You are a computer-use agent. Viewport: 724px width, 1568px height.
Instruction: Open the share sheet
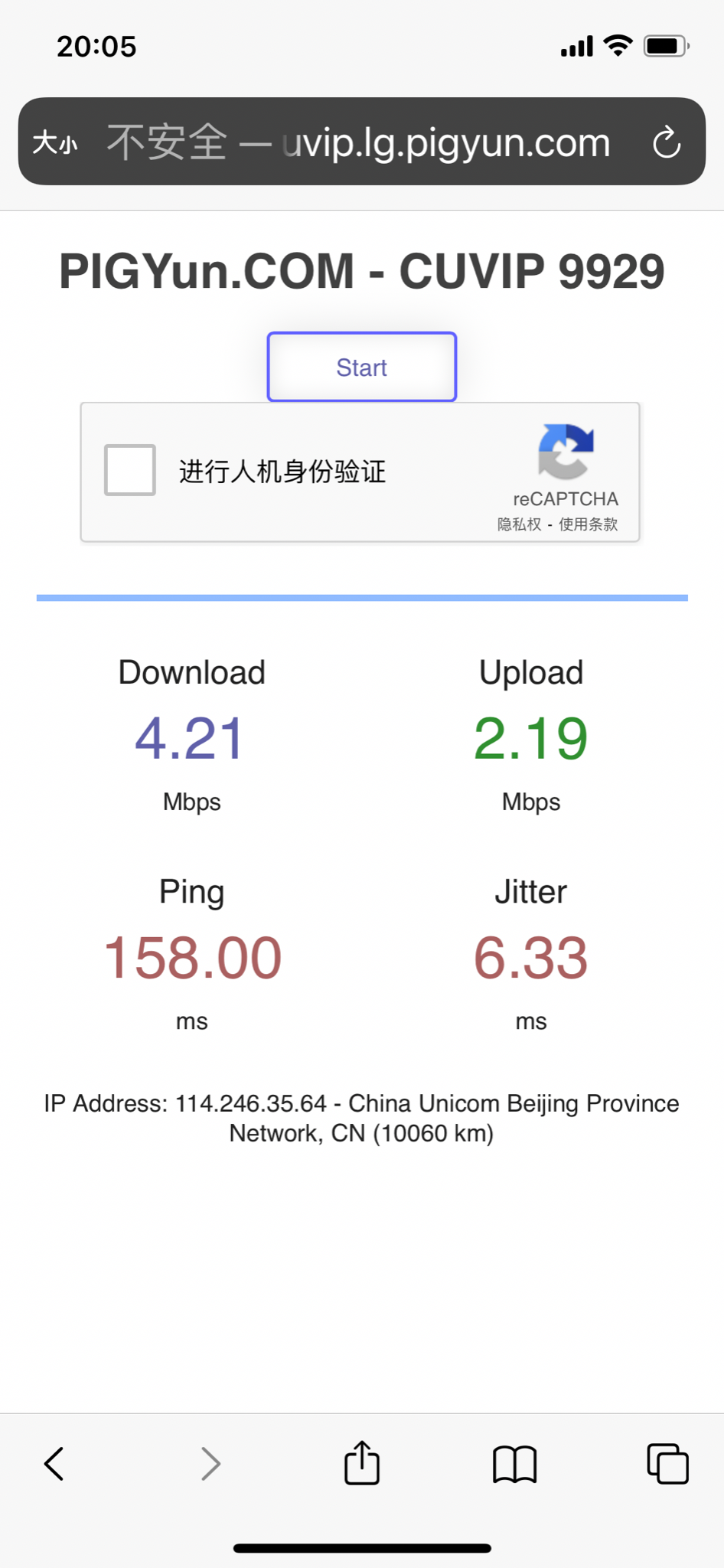361,1462
